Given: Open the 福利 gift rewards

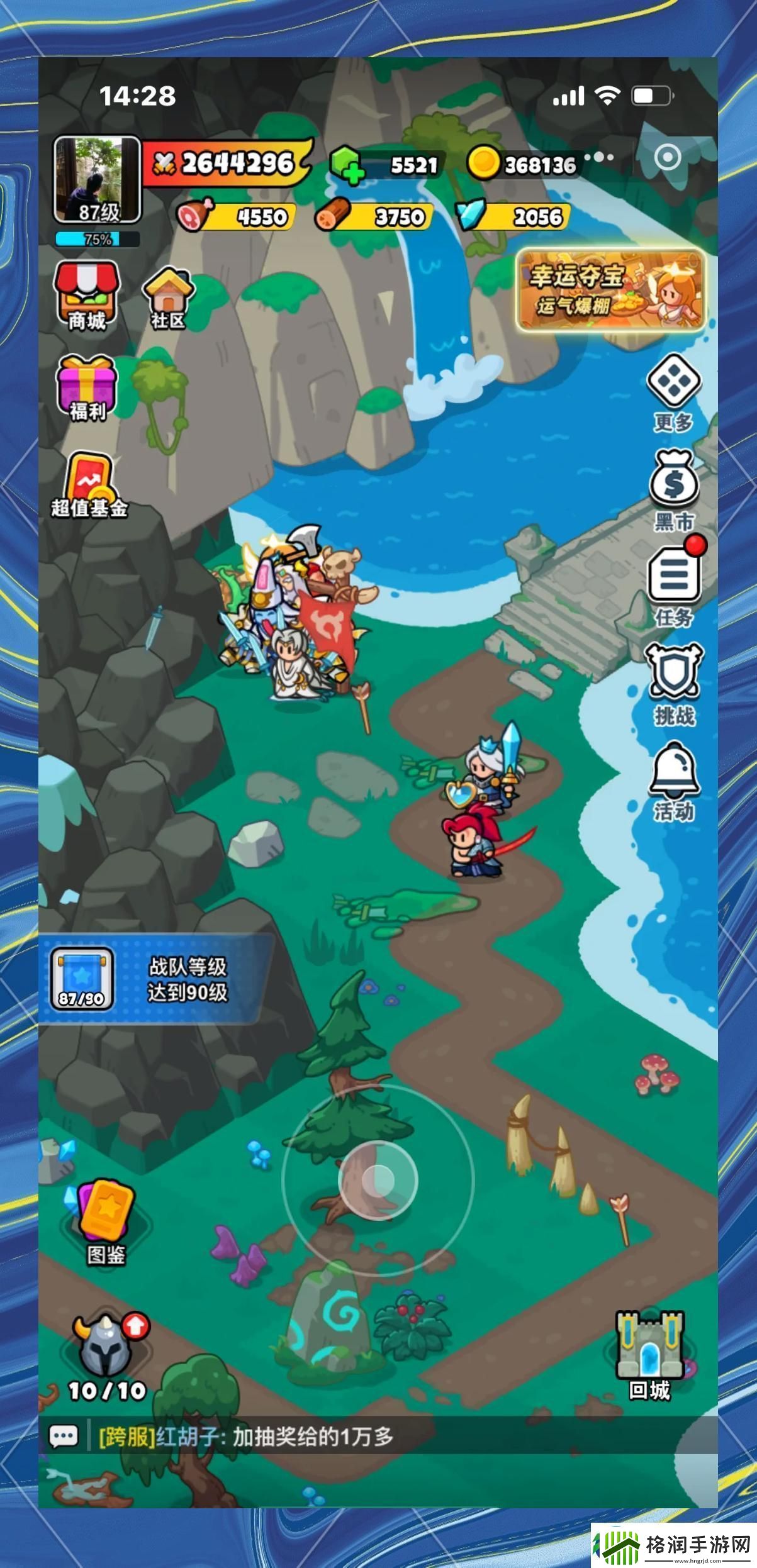Looking at the screenshot, I should pos(87,386).
